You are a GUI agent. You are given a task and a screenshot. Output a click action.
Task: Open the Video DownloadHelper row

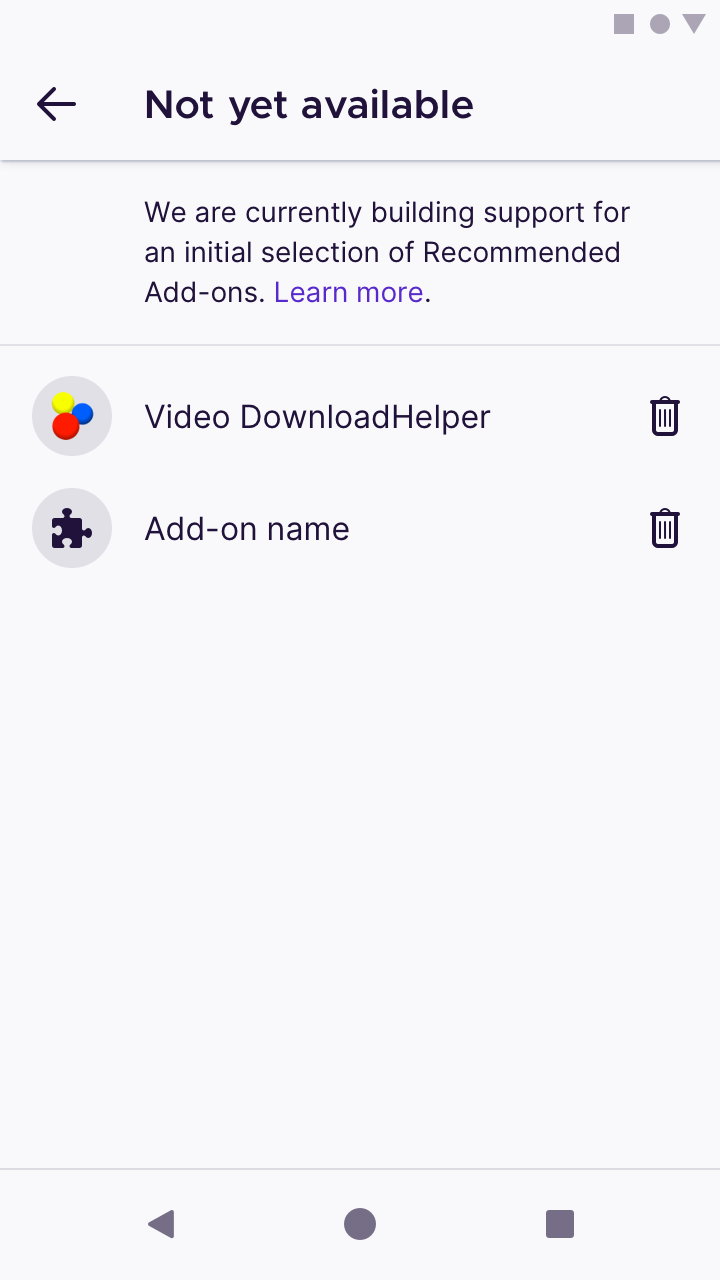click(317, 416)
